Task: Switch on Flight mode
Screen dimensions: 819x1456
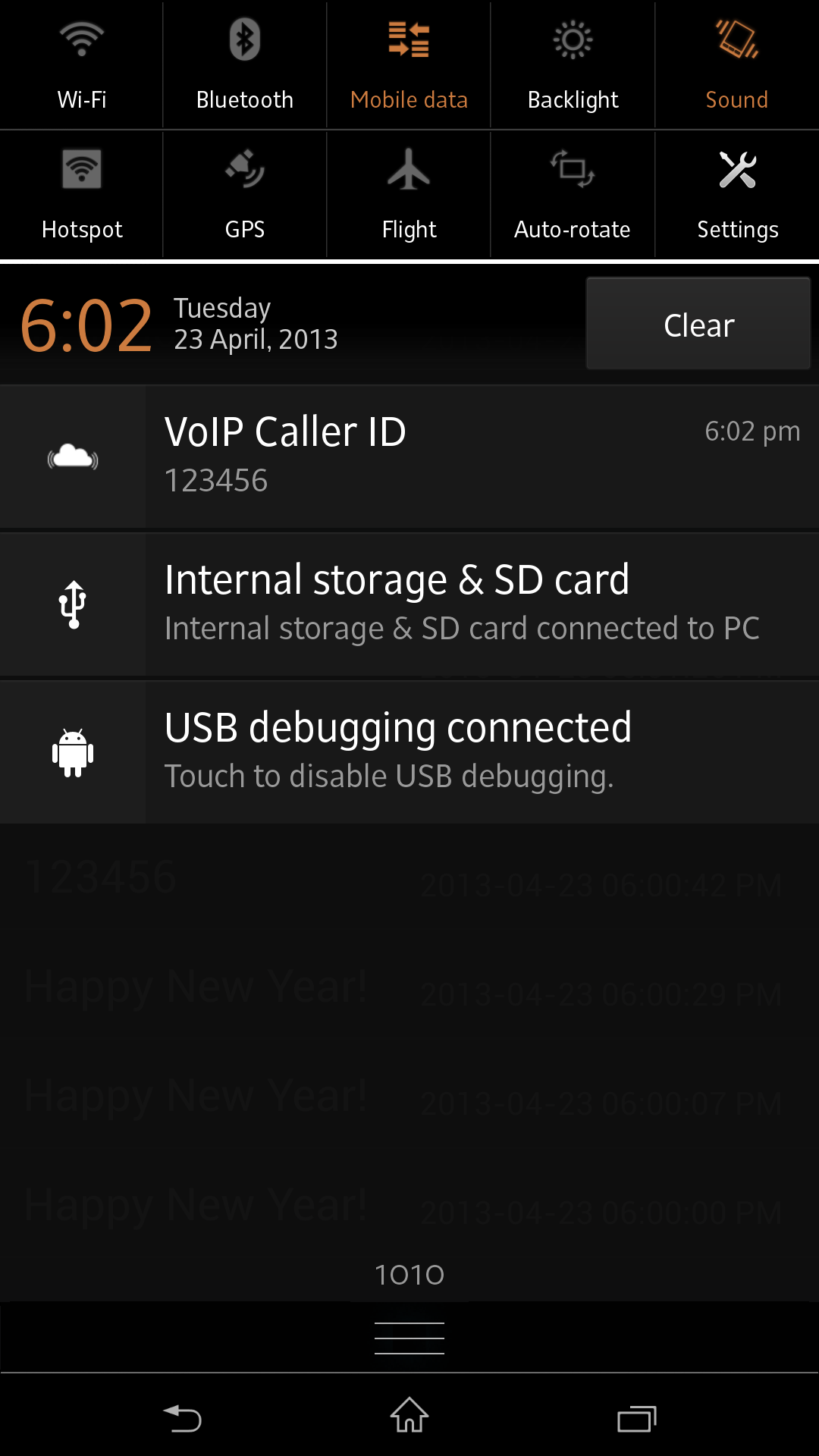Action: point(409,195)
